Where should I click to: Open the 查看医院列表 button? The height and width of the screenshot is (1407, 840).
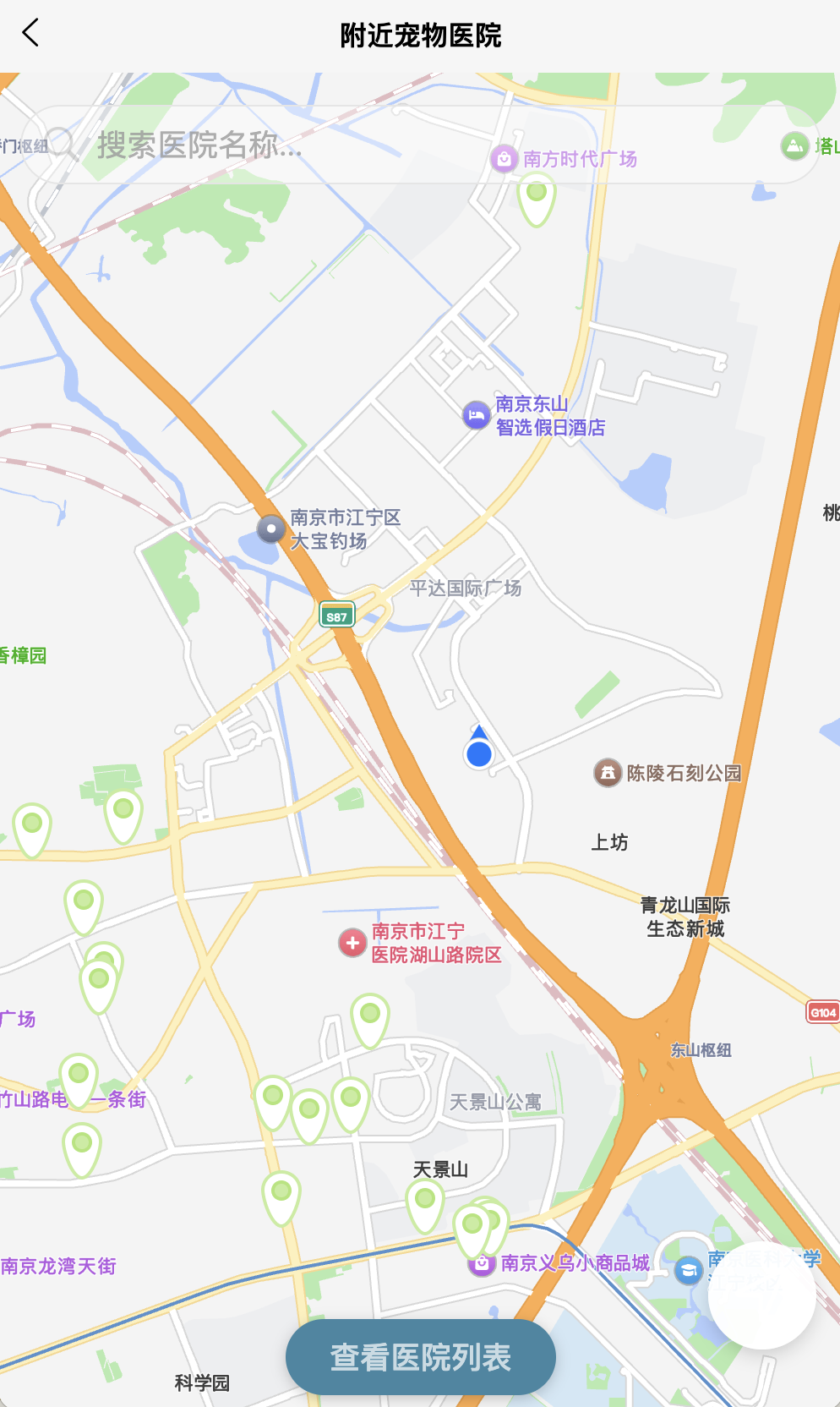(421, 1357)
